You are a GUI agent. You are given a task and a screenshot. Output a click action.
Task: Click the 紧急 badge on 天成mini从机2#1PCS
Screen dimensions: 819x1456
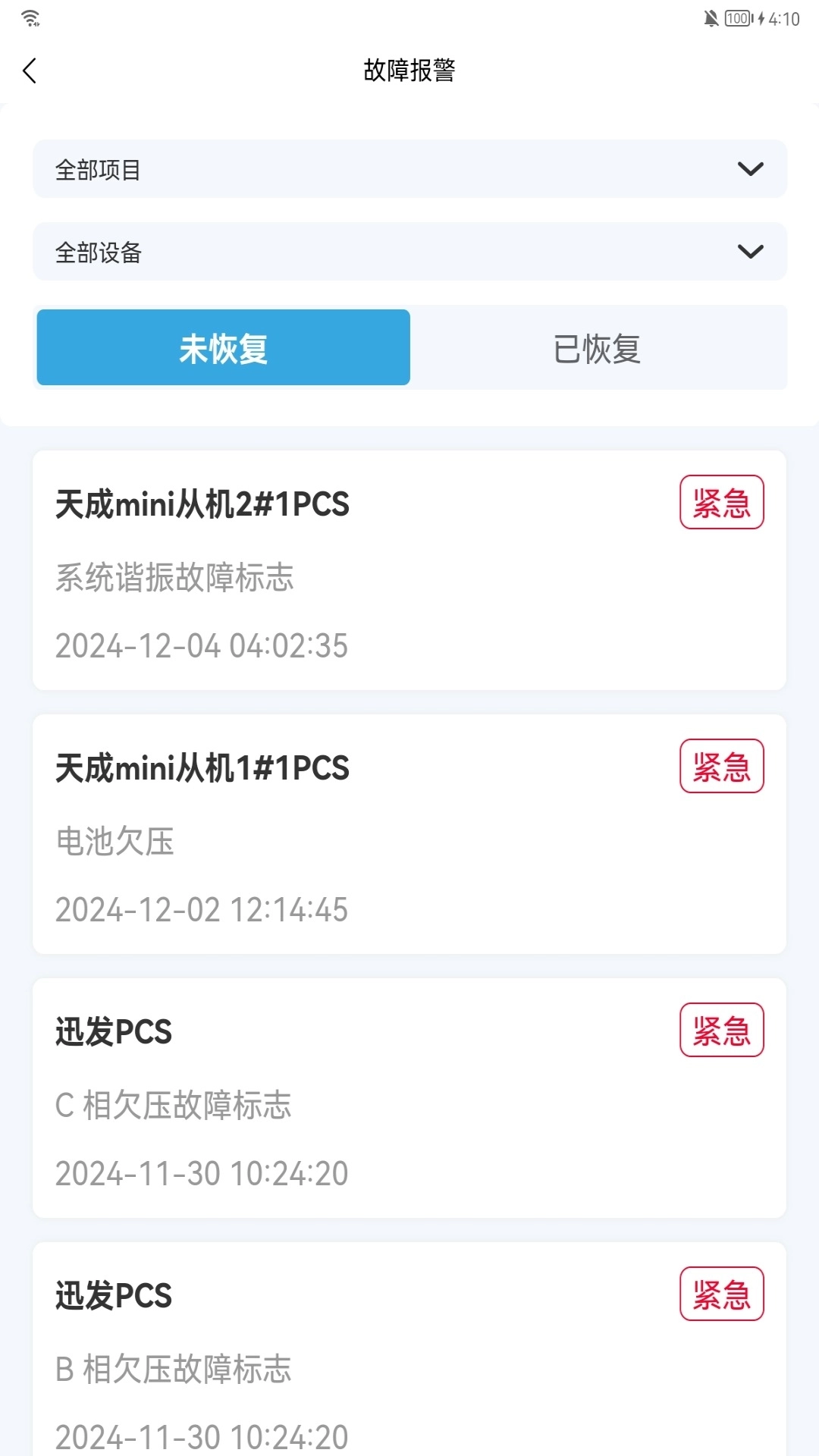[x=721, y=501]
